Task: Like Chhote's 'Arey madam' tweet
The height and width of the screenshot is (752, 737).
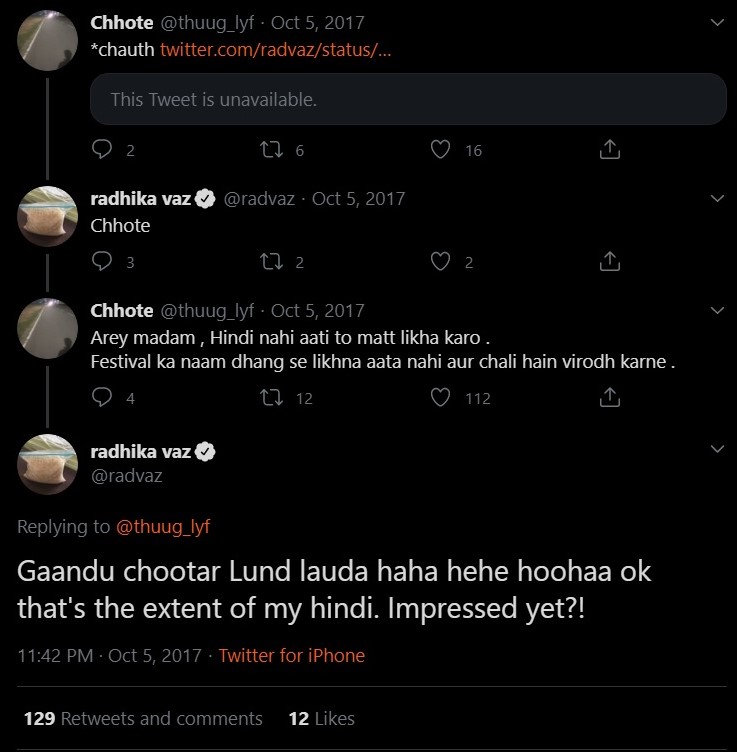Action: (440, 398)
